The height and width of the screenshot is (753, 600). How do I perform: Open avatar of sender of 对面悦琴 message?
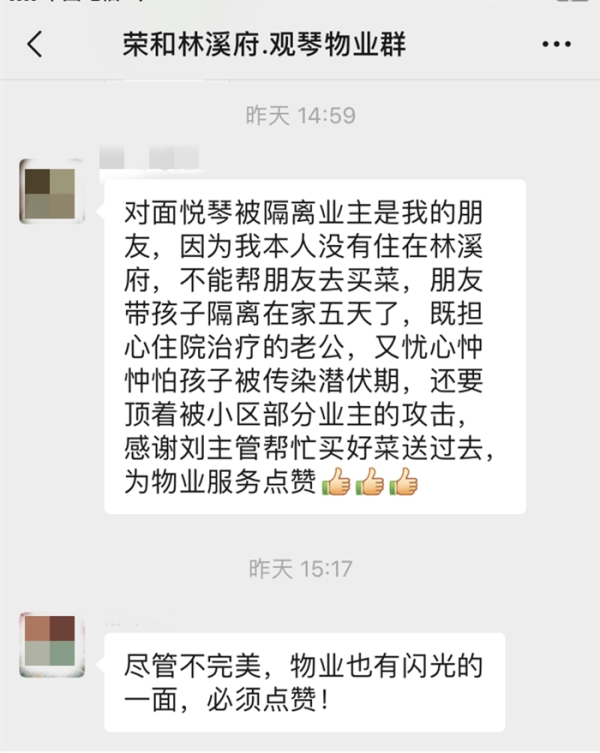click(x=52, y=190)
